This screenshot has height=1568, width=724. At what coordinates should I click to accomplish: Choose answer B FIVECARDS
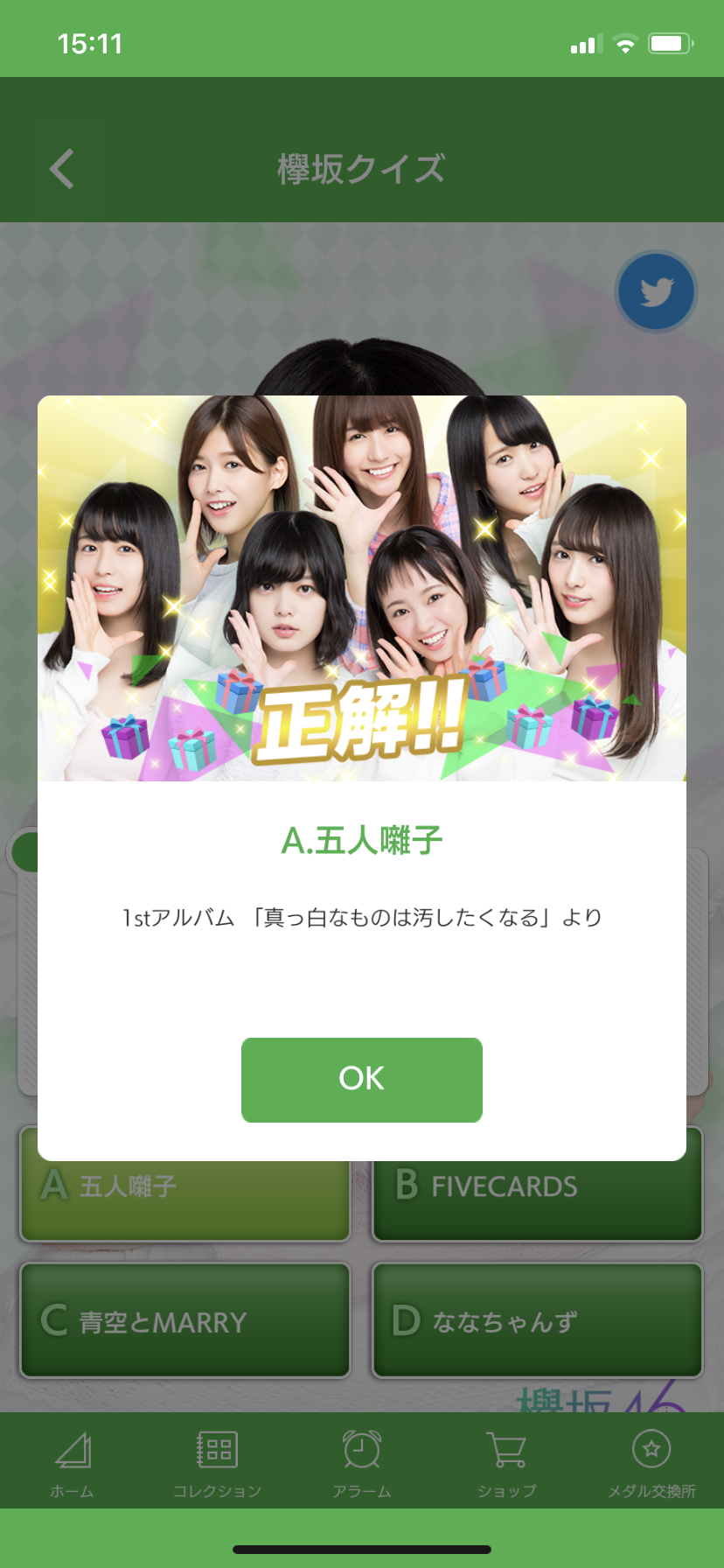pyautogui.click(x=537, y=1200)
